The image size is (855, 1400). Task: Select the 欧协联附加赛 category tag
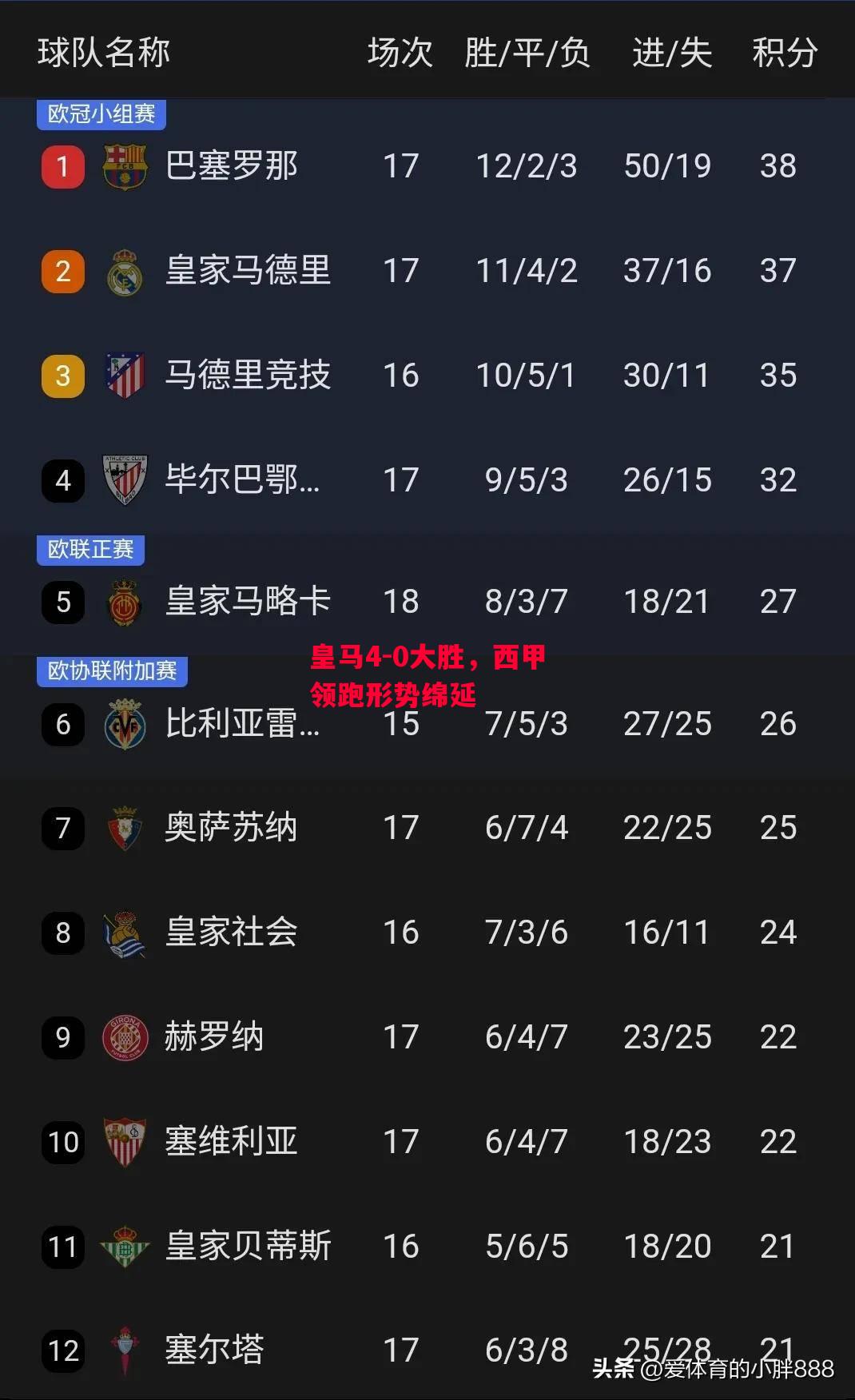112,672
